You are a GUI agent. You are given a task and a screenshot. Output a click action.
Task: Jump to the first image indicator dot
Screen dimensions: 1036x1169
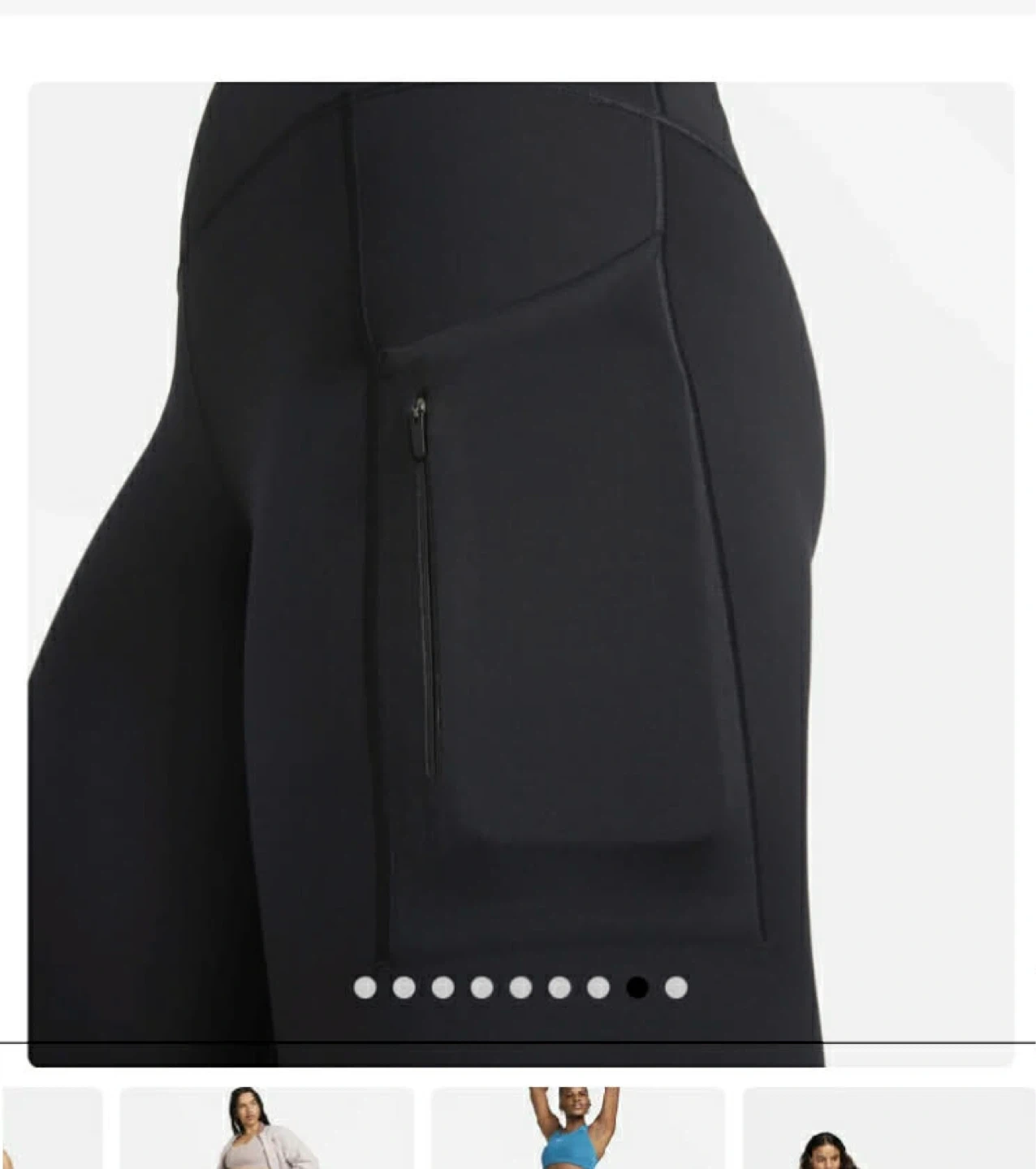tap(365, 987)
